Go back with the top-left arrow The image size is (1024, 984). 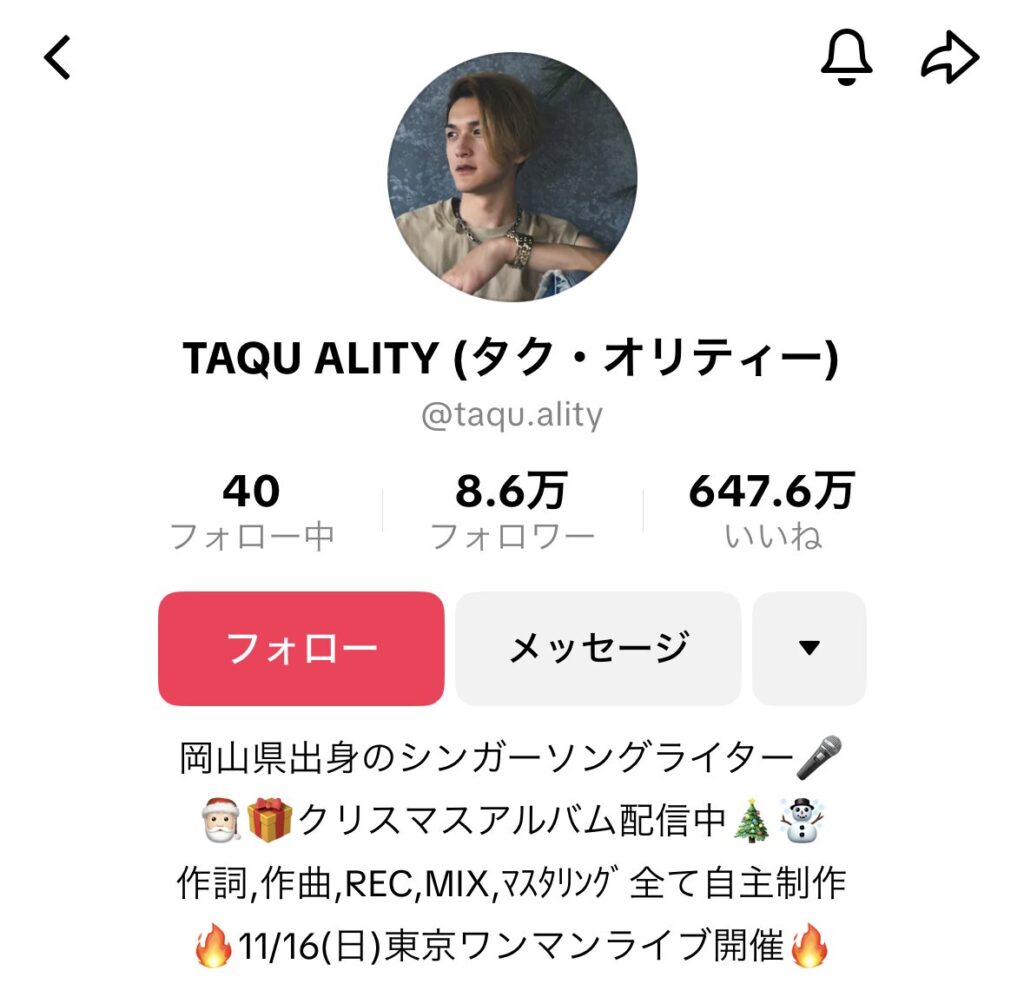point(58,59)
